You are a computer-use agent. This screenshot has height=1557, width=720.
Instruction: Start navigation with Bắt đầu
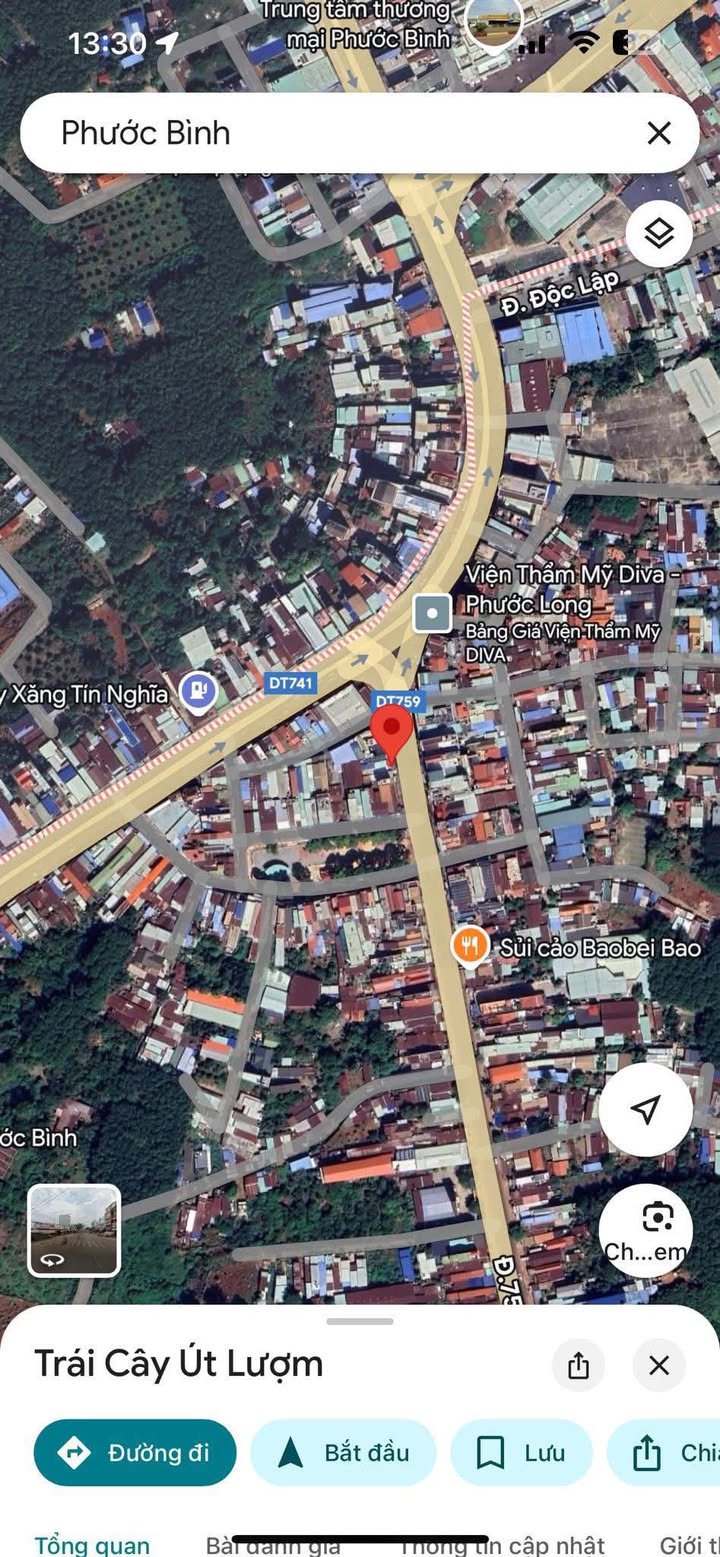(343, 1452)
